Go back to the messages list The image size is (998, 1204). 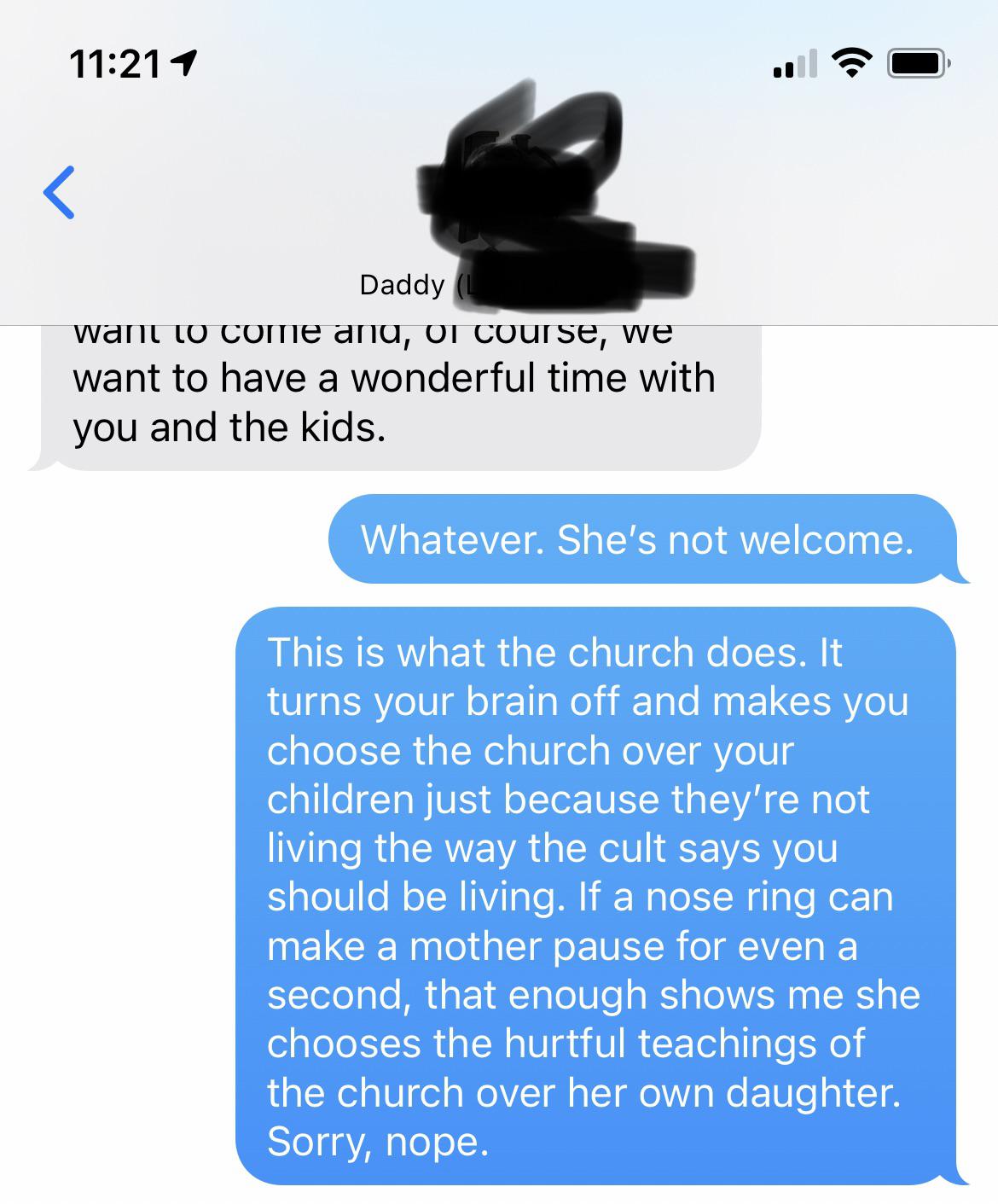click(59, 192)
